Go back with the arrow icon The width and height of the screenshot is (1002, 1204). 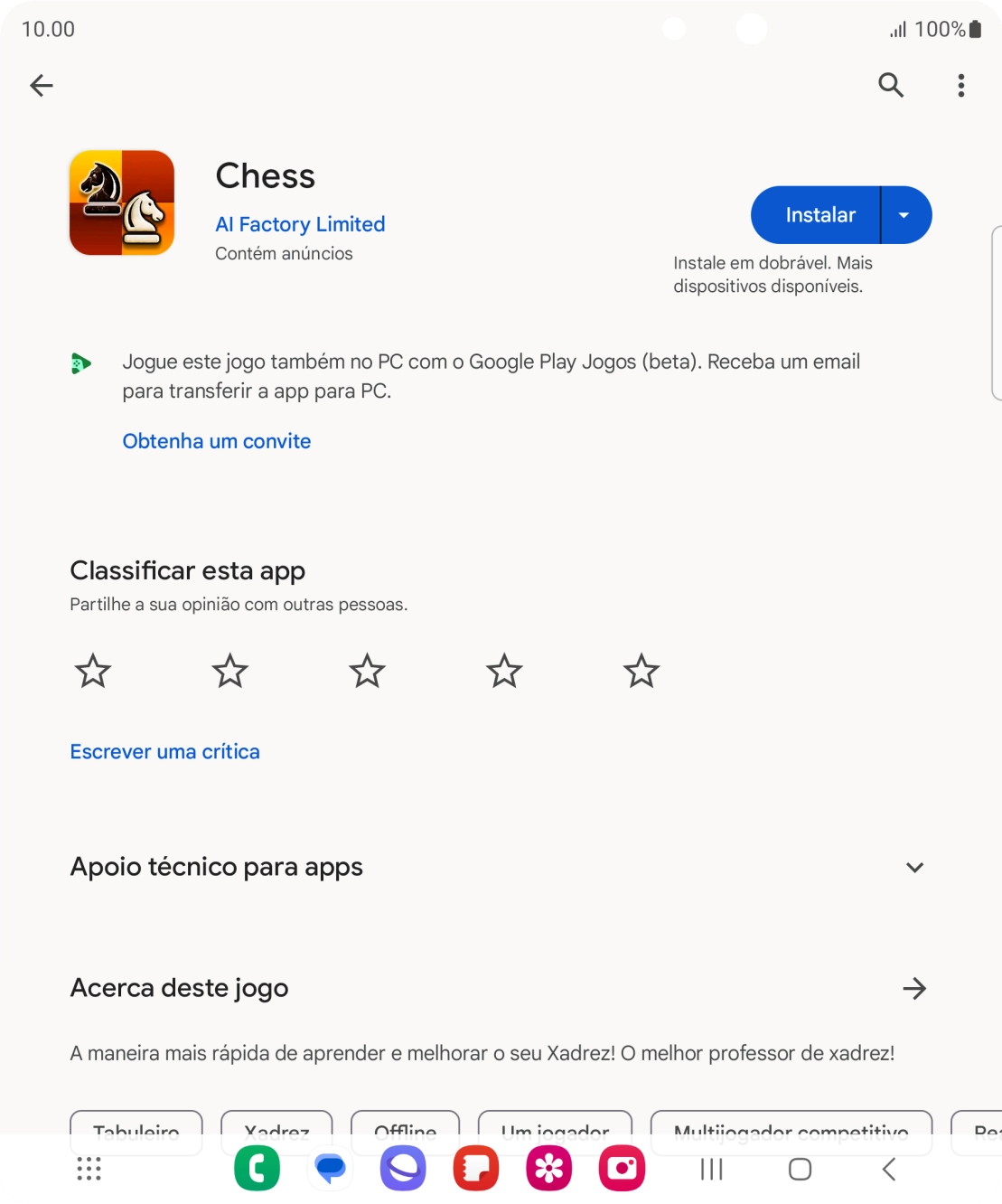click(41, 85)
